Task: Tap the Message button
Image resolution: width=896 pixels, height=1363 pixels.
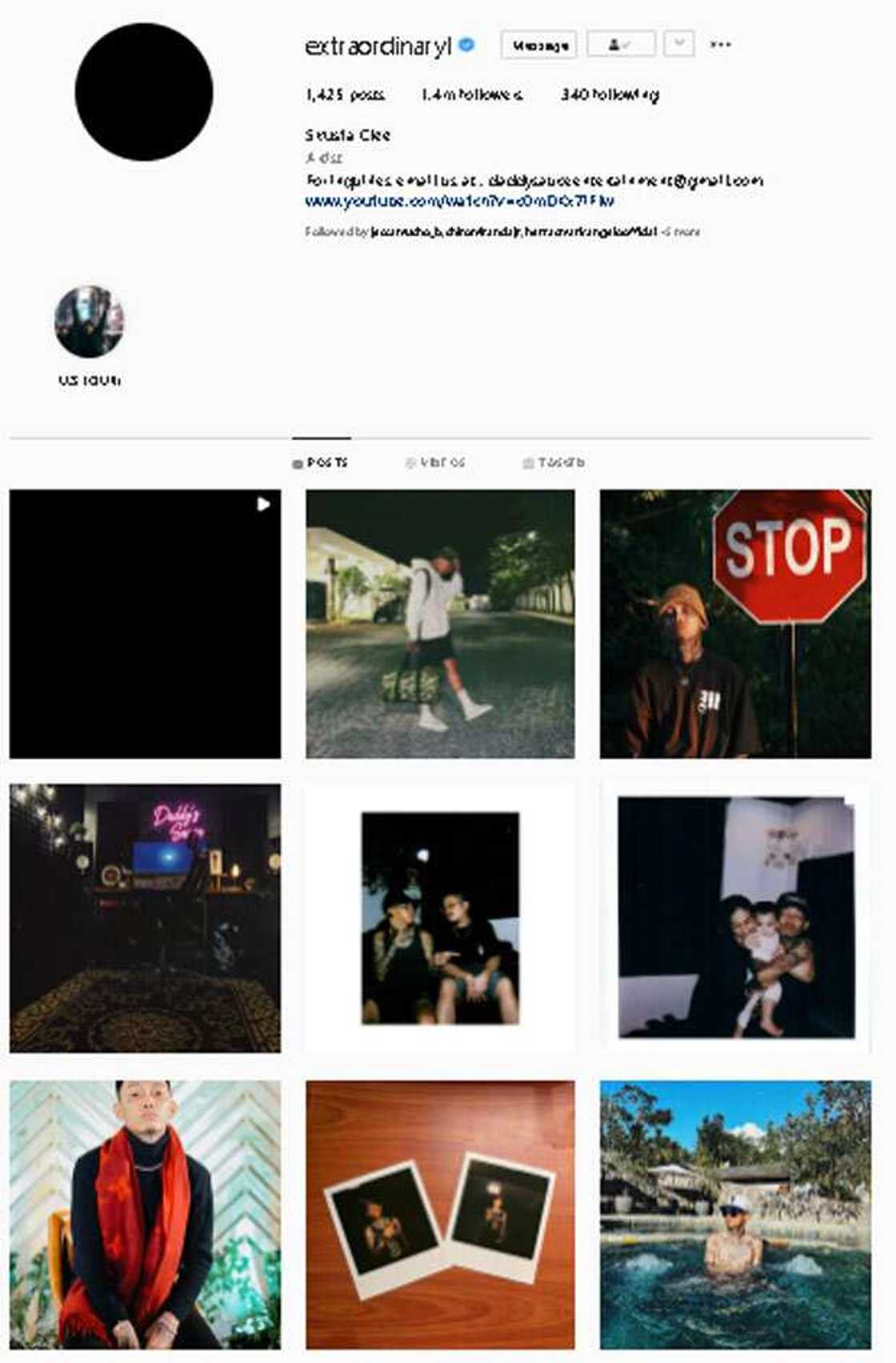Action: click(x=538, y=45)
